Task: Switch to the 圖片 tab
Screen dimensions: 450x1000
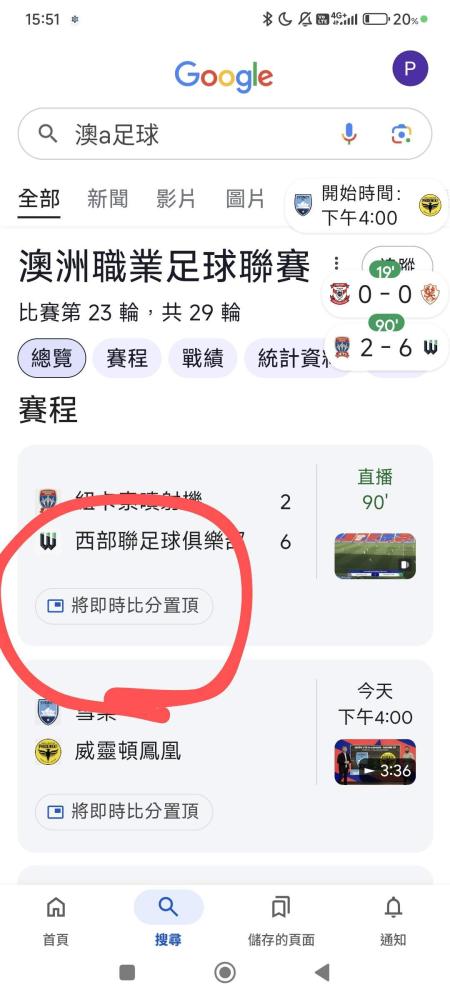Action: [245, 199]
